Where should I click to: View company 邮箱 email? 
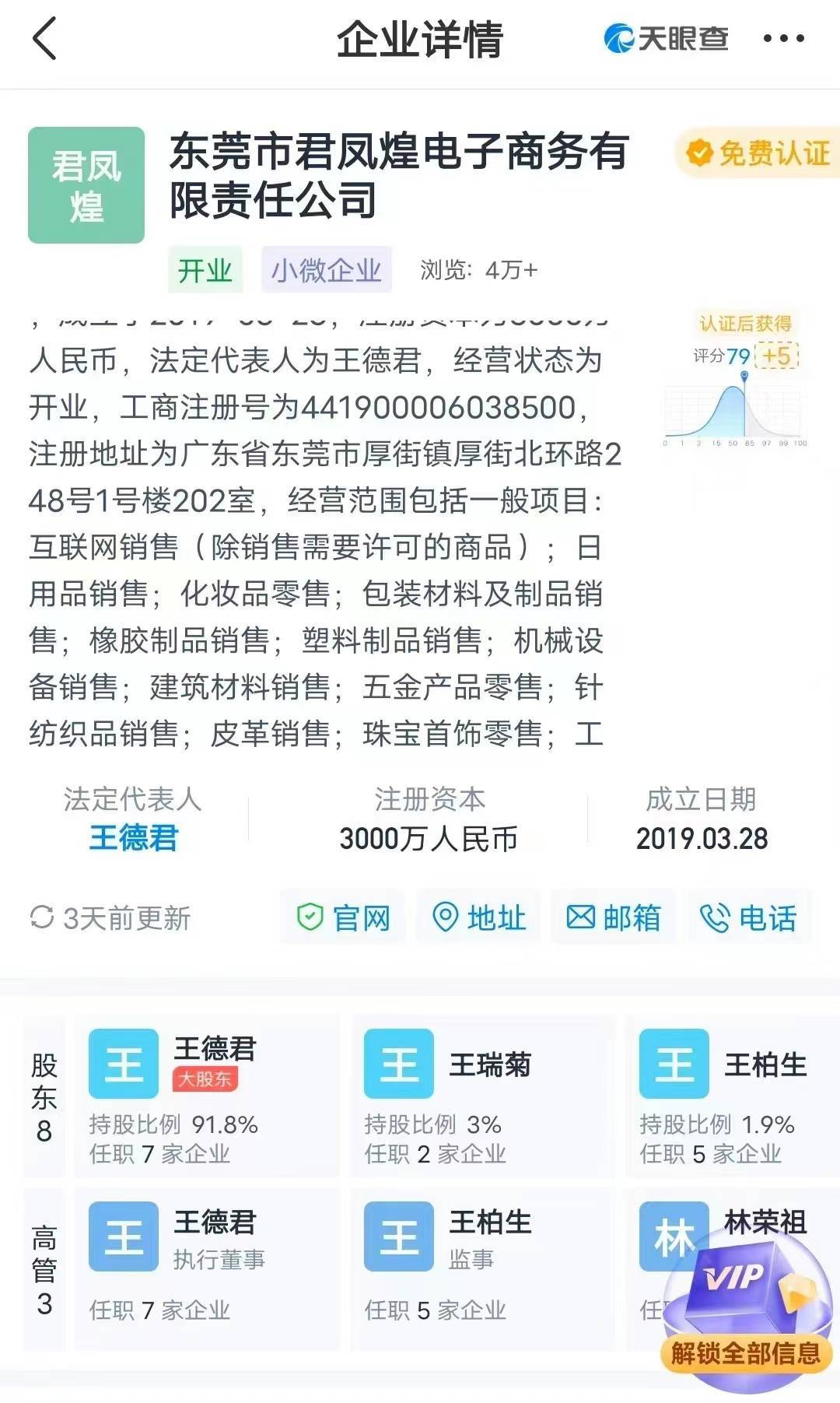[x=614, y=918]
